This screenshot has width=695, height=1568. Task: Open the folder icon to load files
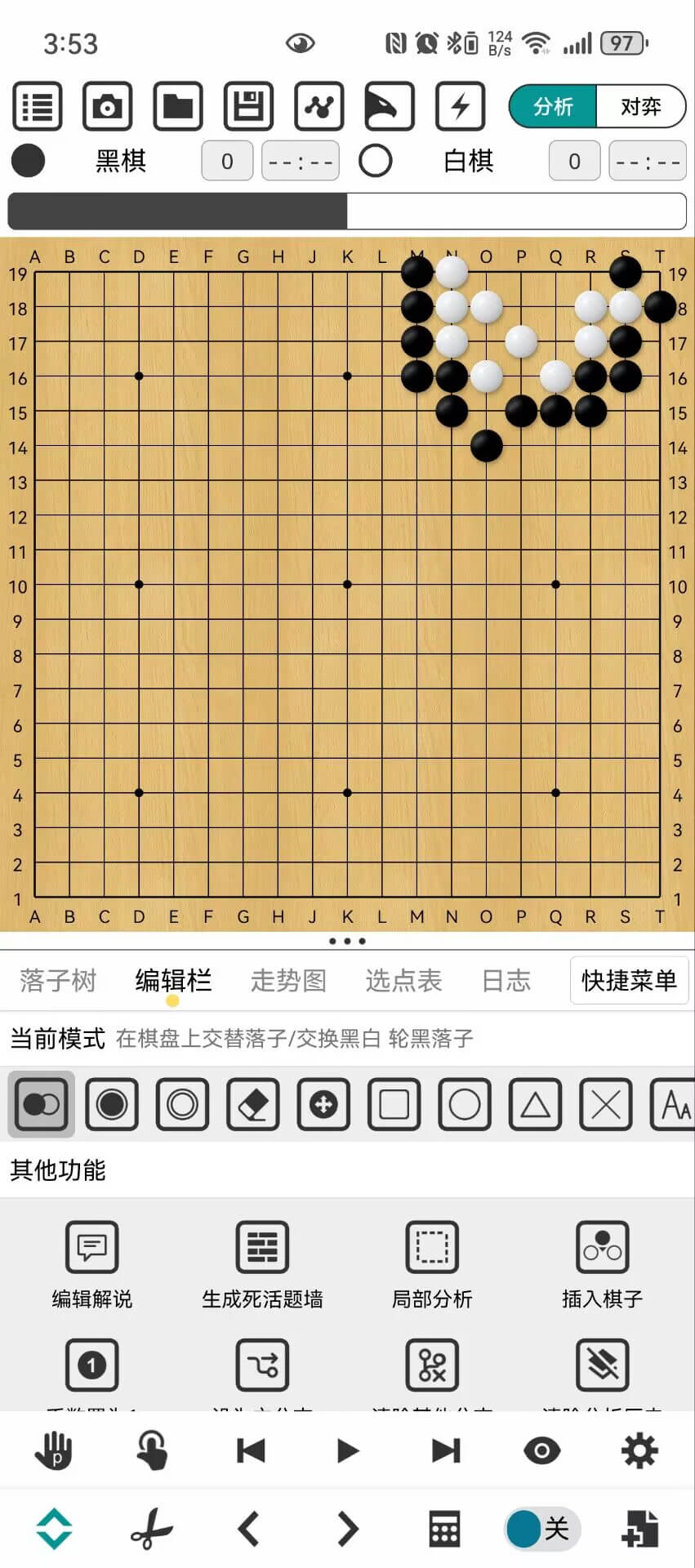pos(177,106)
